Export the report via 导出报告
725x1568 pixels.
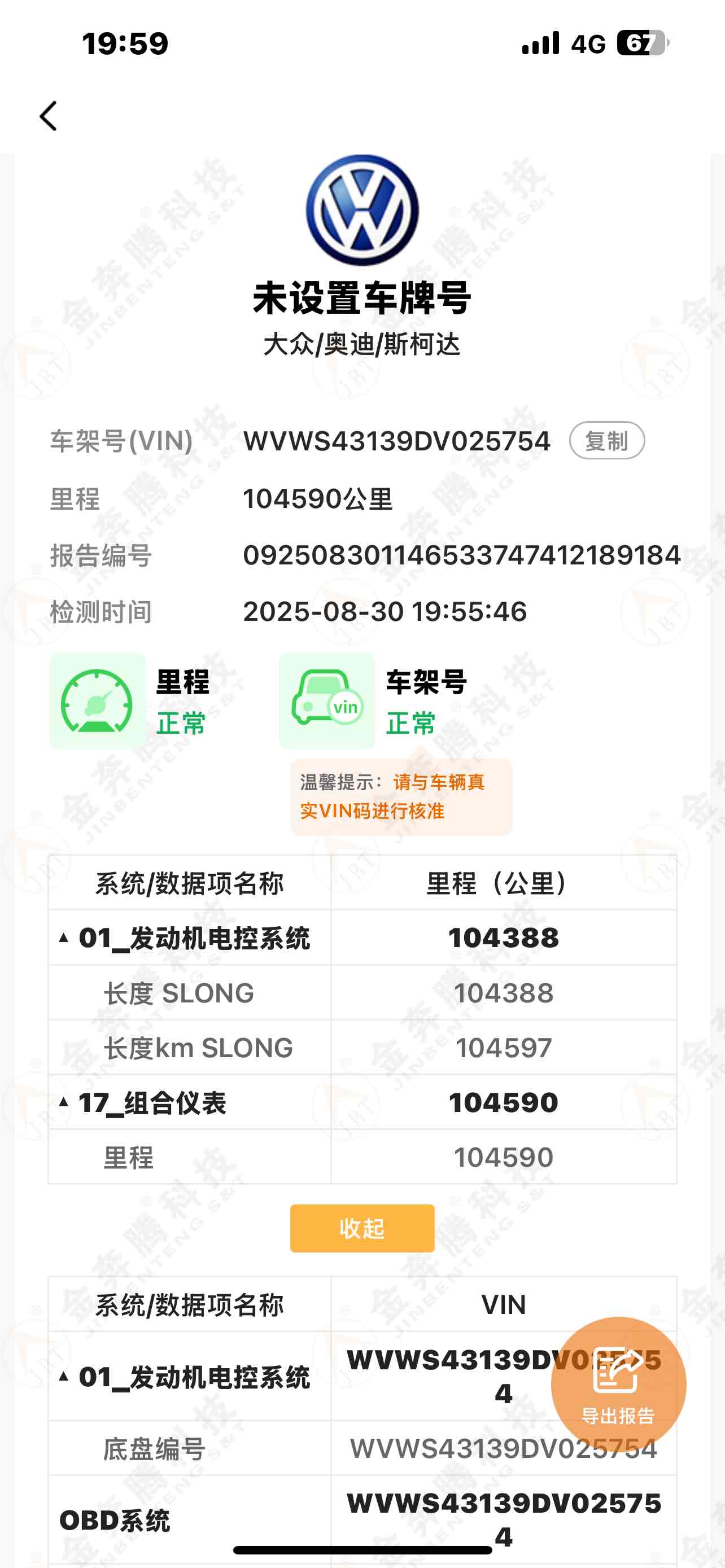(618, 1385)
